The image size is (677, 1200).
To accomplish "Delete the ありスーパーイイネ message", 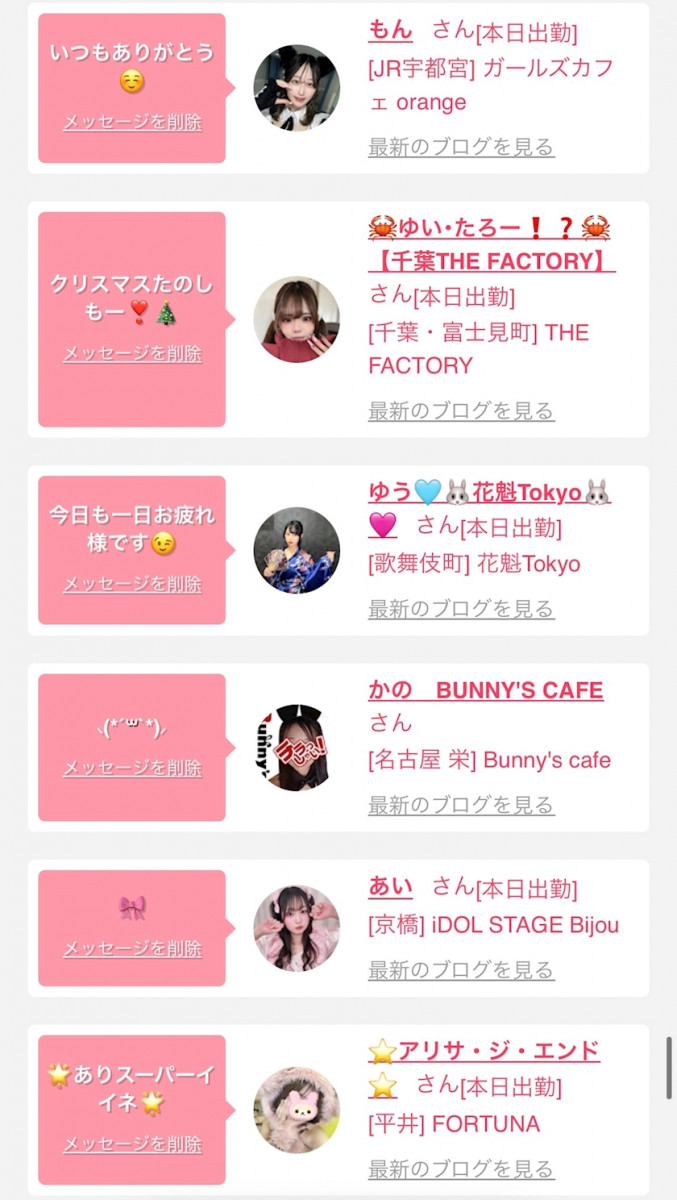I will pyautogui.click(x=133, y=1144).
